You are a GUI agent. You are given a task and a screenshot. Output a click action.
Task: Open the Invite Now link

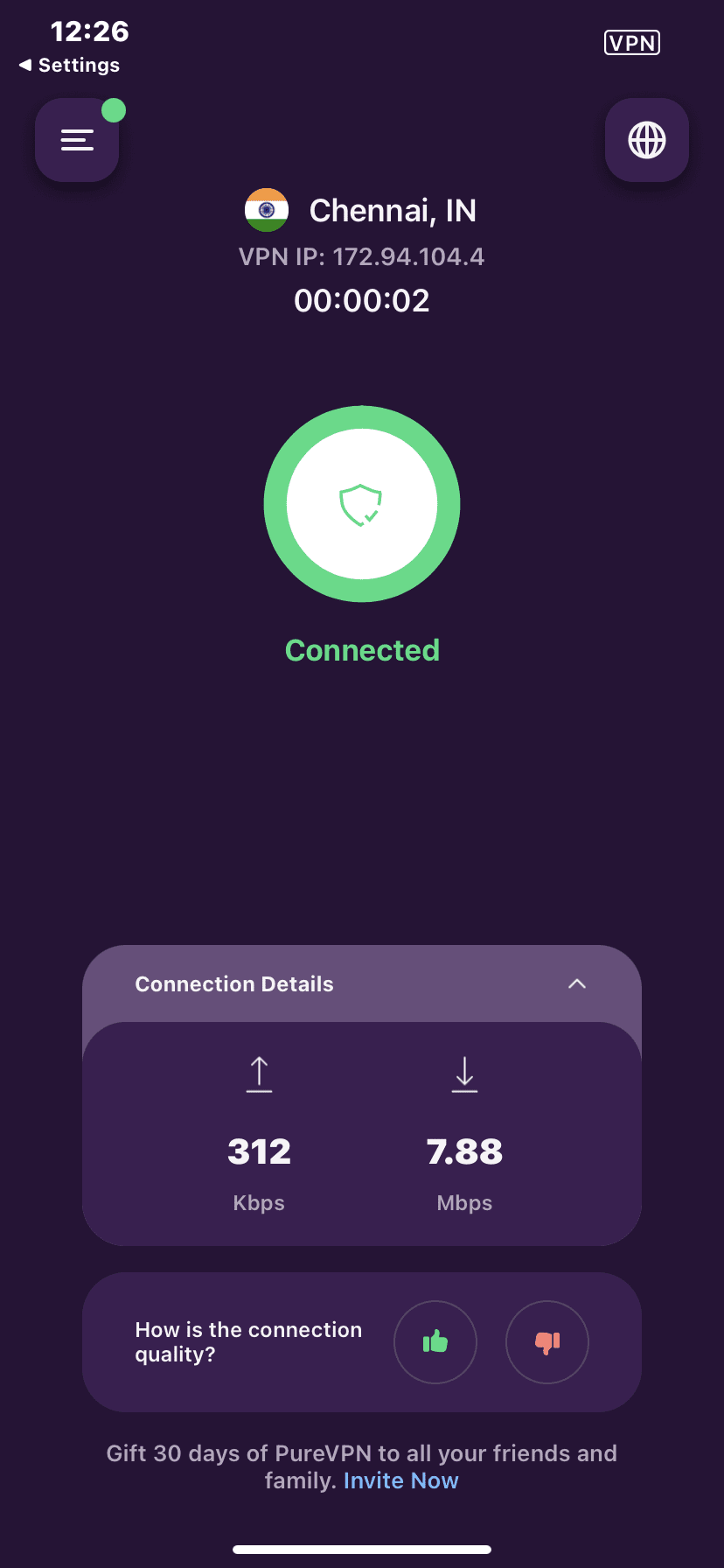400,1480
